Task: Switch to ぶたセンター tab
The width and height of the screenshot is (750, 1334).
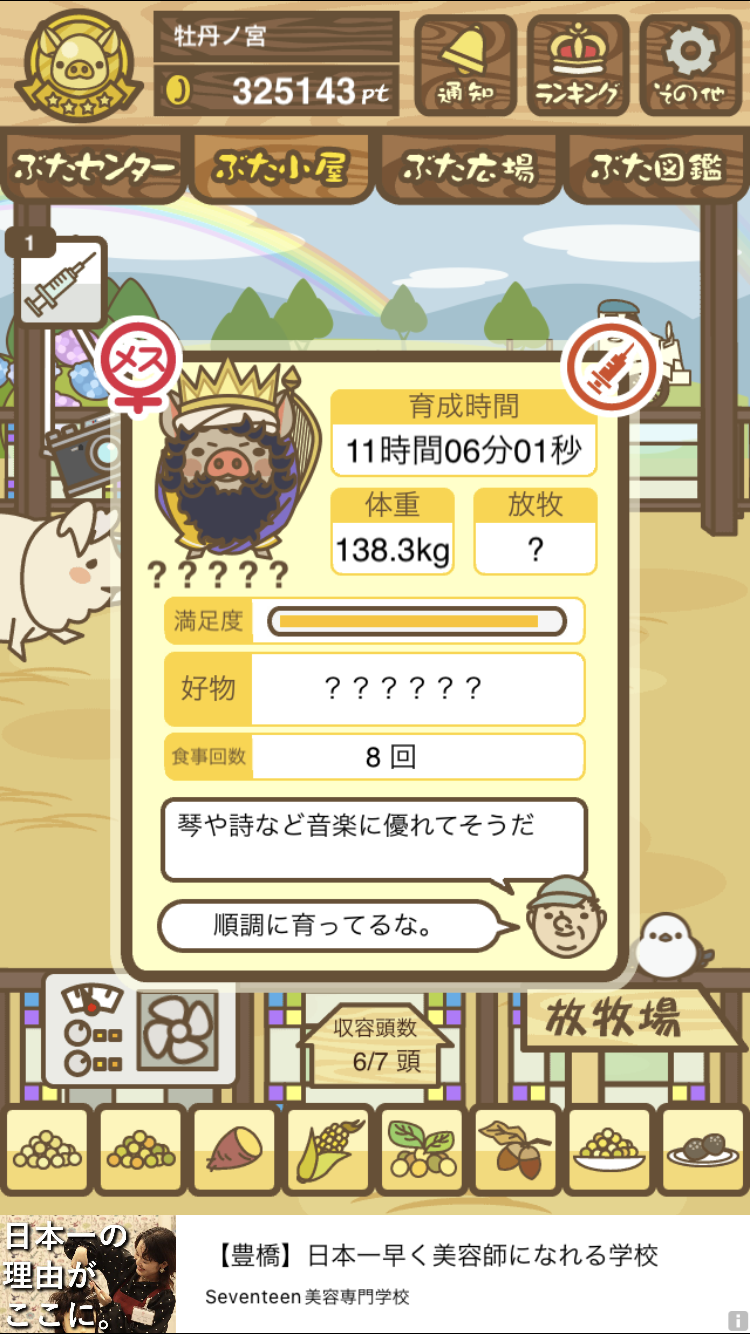Action: pyautogui.click(x=95, y=168)
